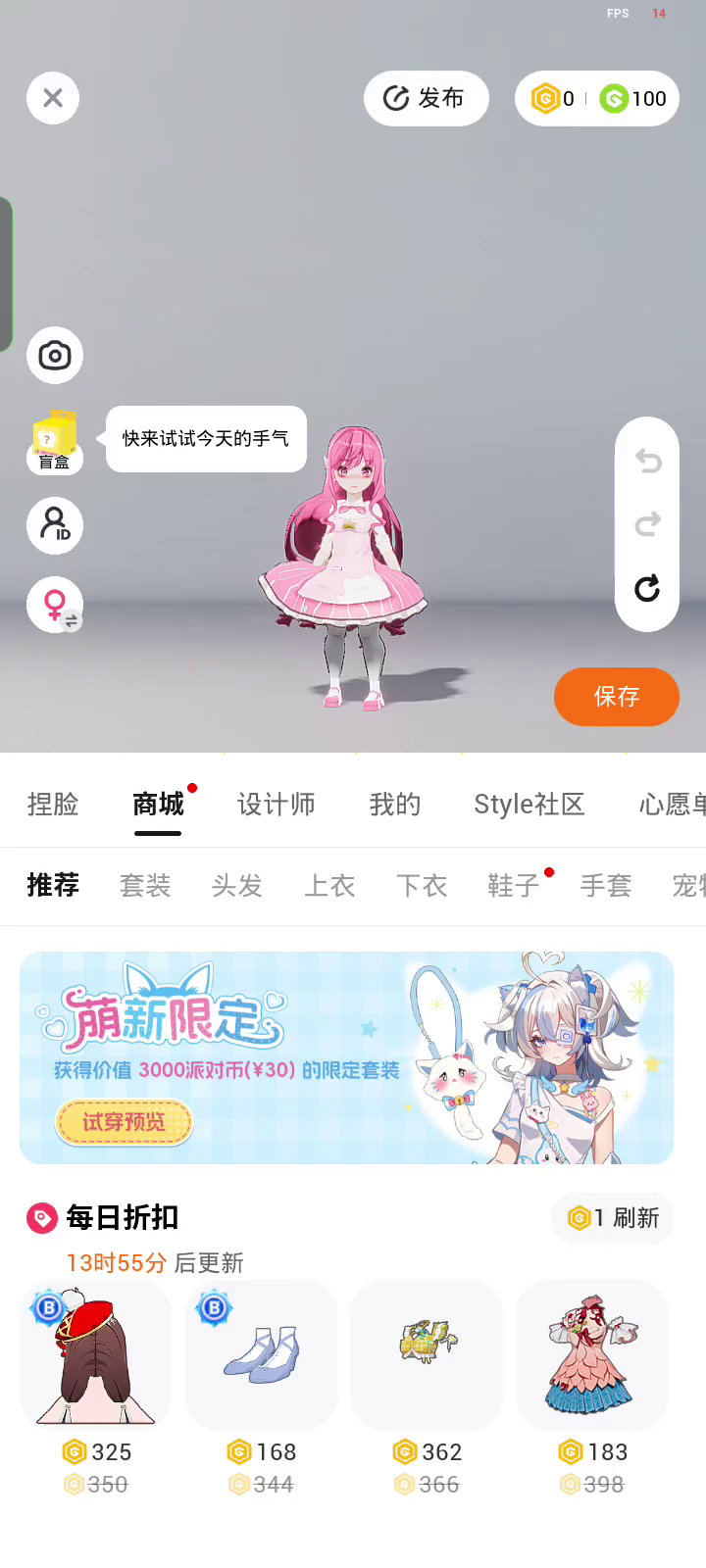Select the 头发 category
The width and height of the screenshot is (706, 1568).
[237, 886]
